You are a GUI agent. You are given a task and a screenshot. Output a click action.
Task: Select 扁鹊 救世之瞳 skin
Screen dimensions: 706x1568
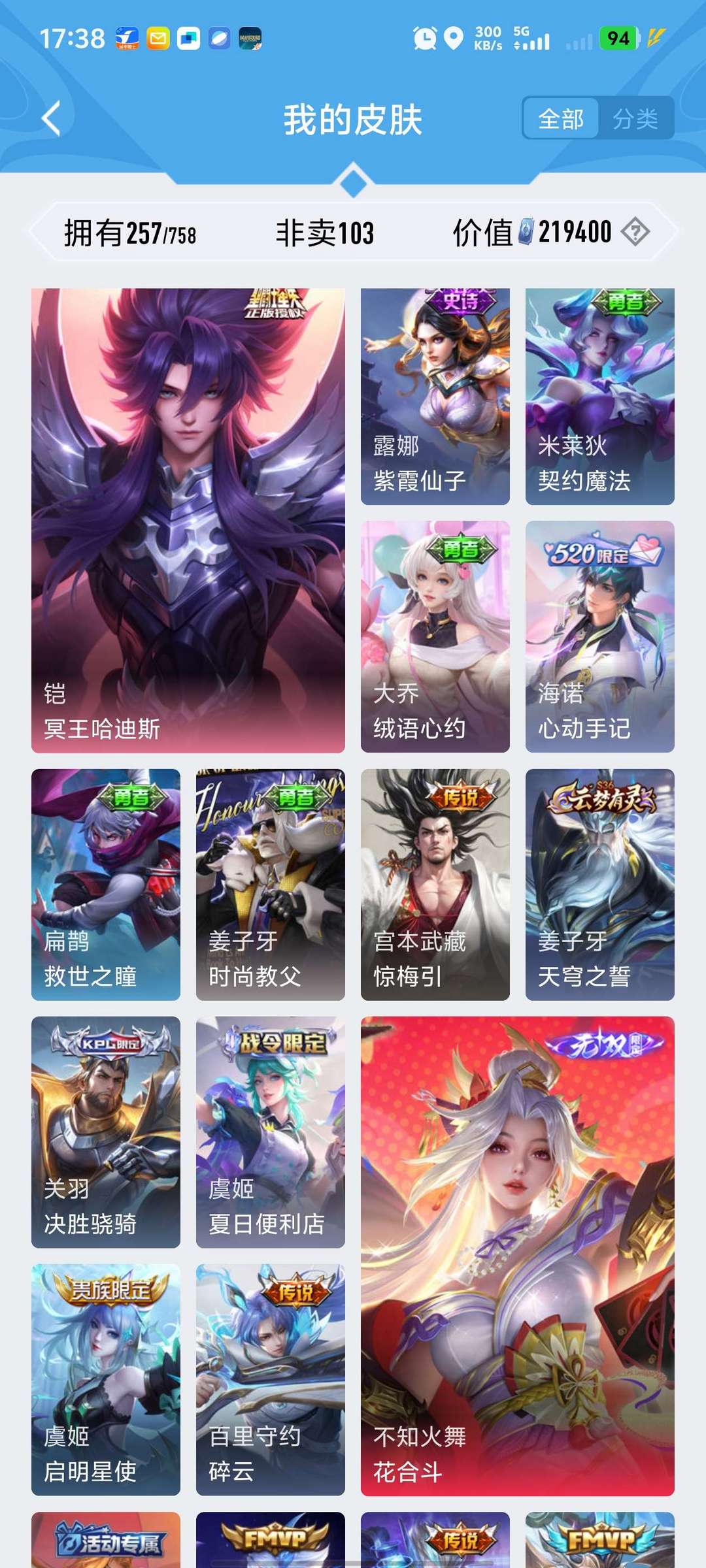click(106, 884)
